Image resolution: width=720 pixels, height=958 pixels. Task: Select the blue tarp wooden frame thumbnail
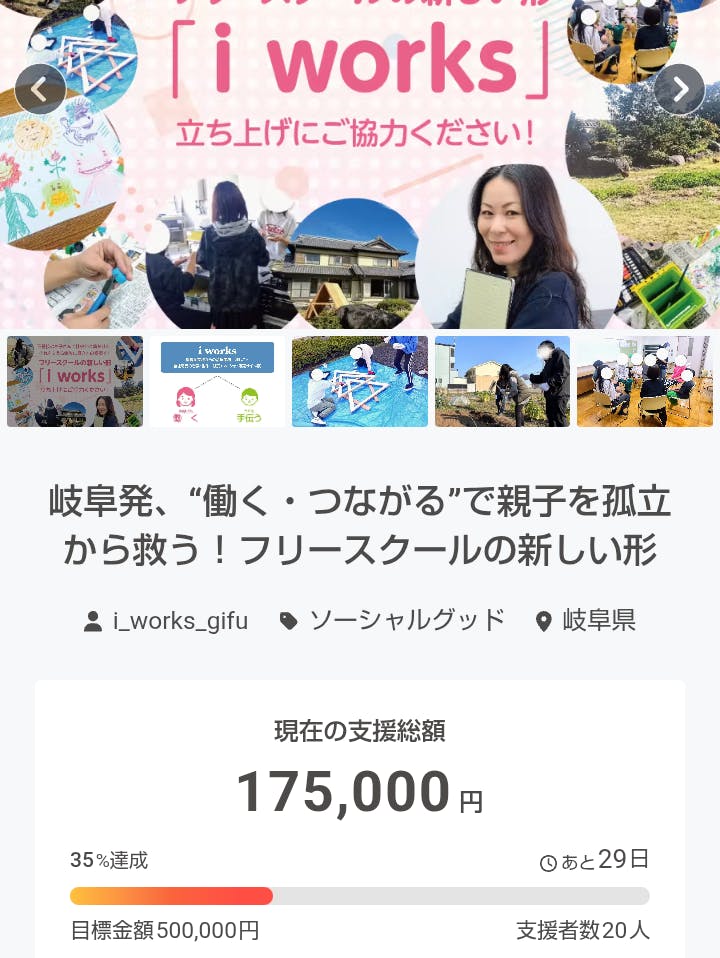(360, 381)
